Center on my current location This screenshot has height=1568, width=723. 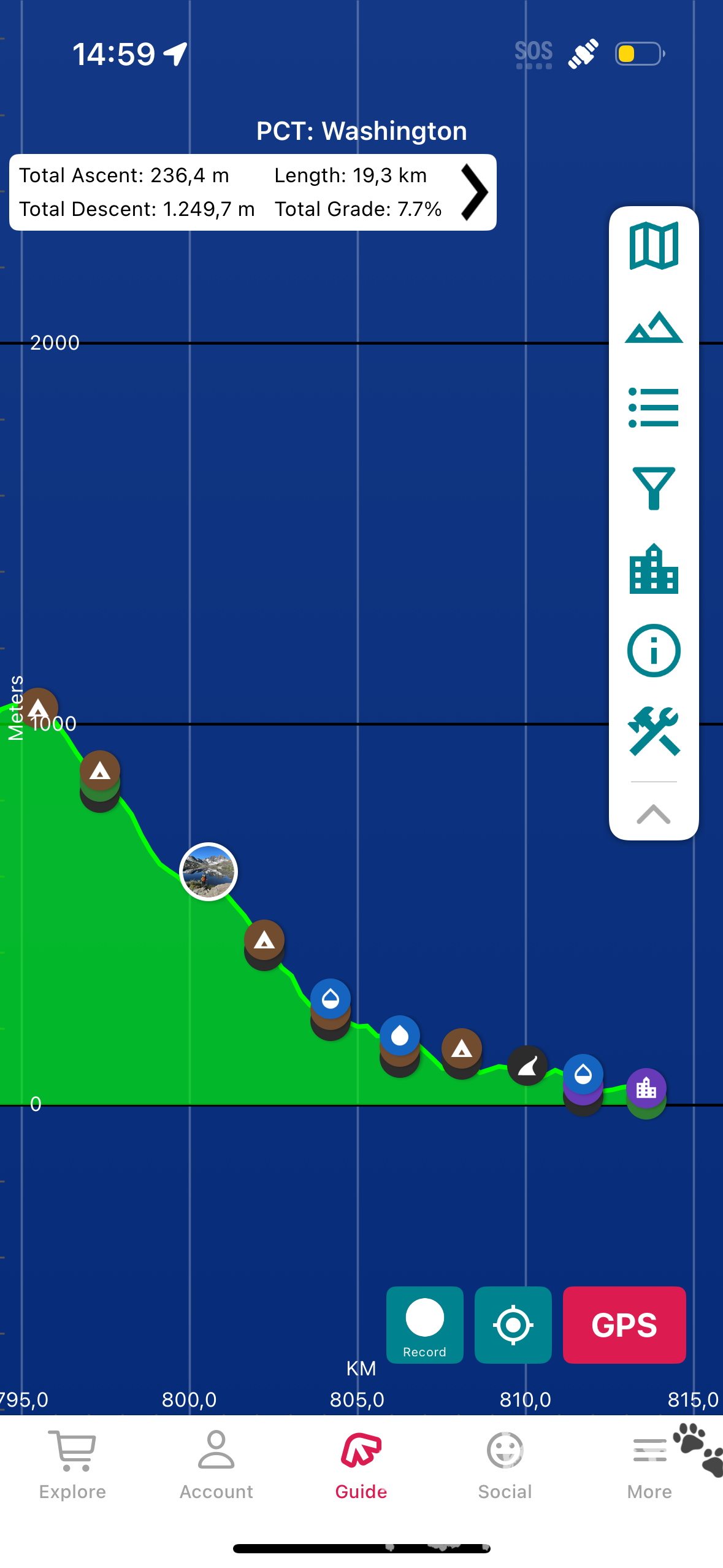(513, 1324)
